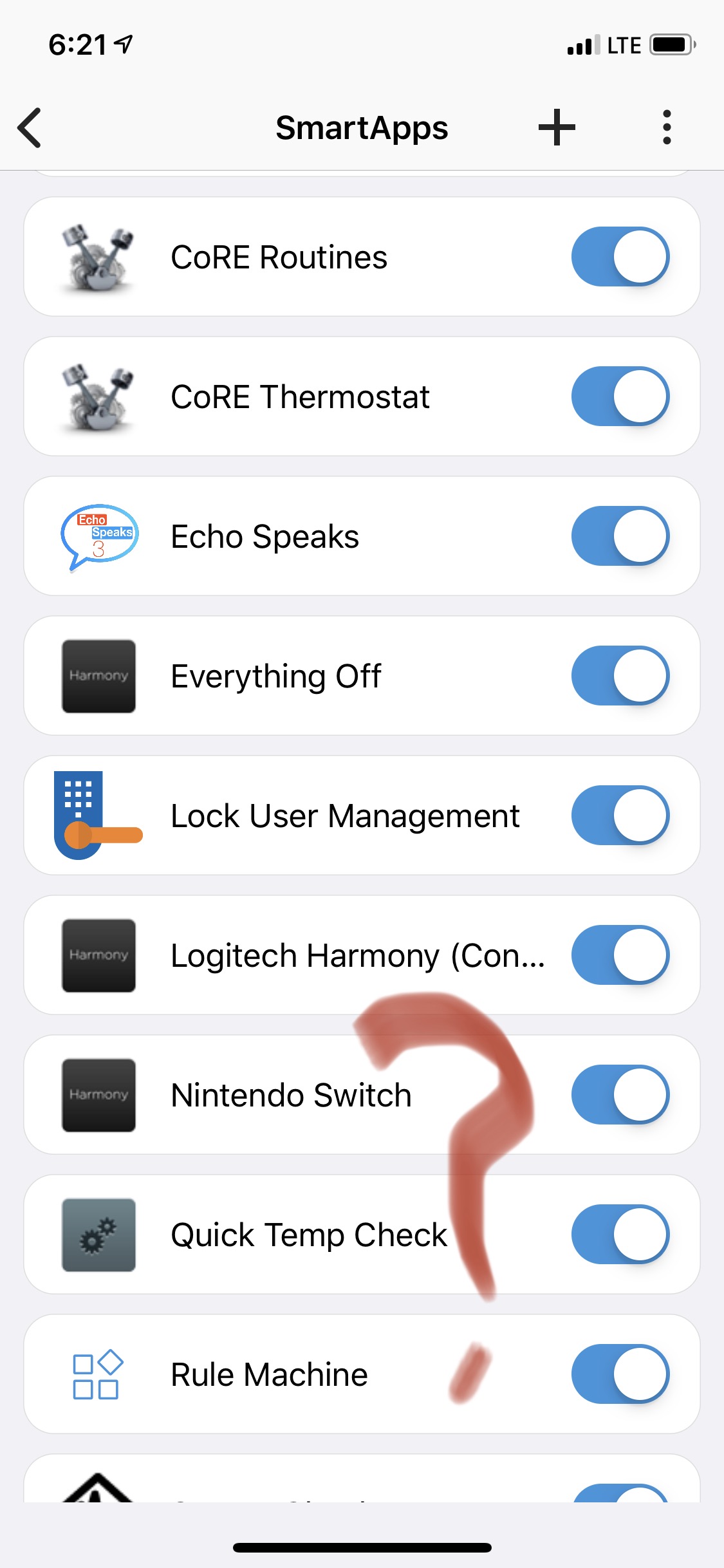
Task: Toggle the Everything Off switch
Action: (x=620, y=676)
